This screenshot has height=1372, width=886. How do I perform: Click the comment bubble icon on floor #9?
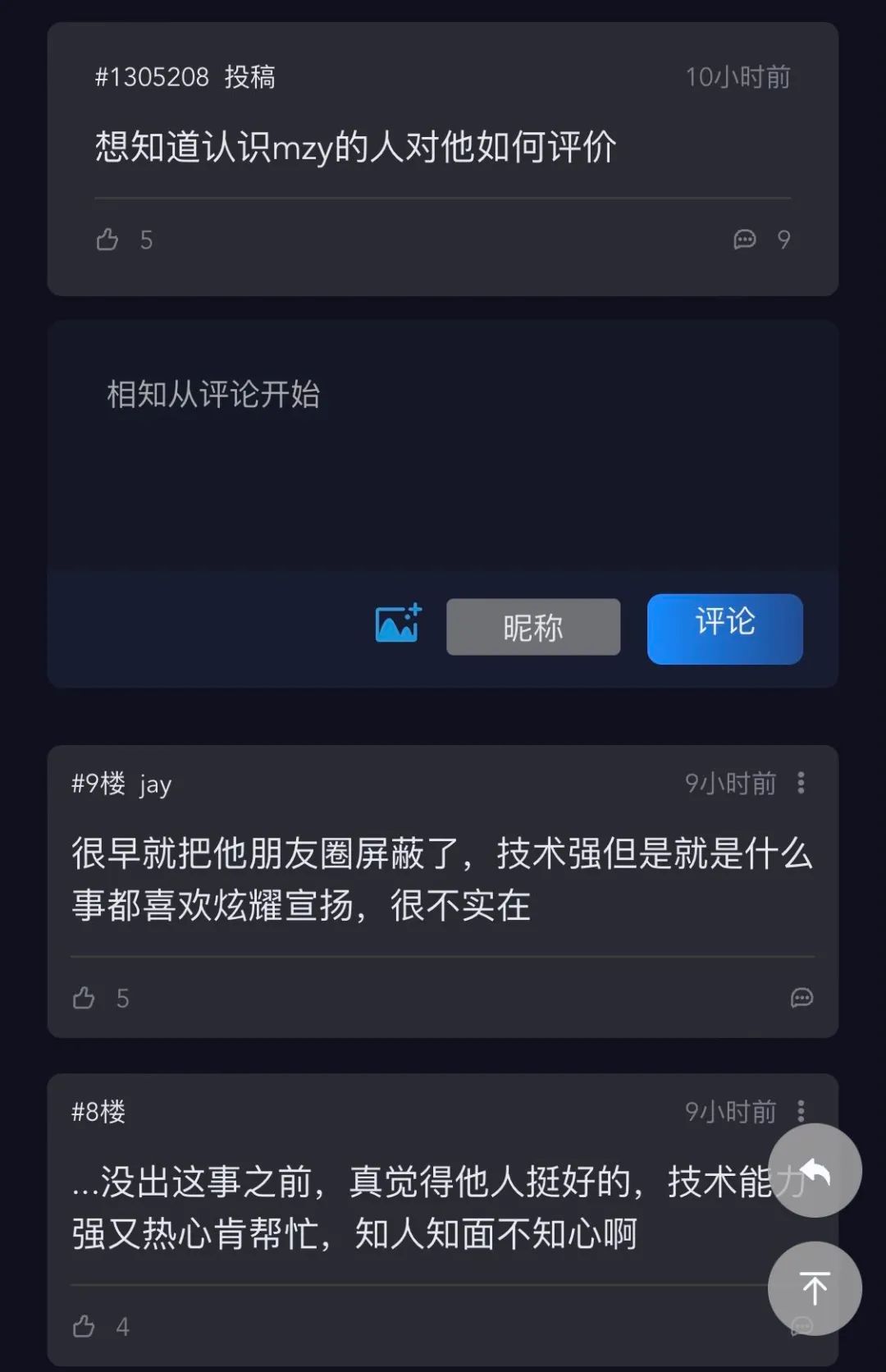click(802, 999)
